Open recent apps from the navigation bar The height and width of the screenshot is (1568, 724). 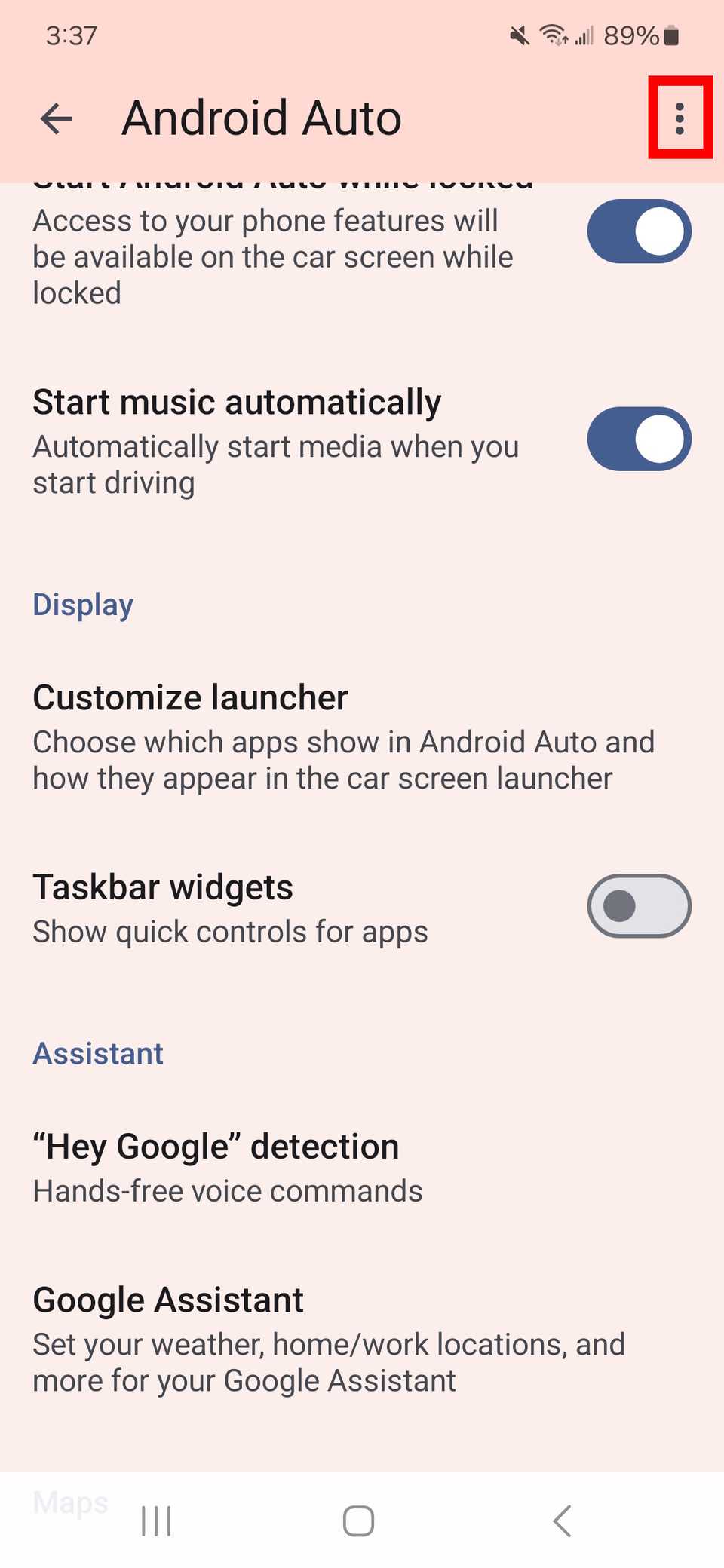[x=157, y=1521]
